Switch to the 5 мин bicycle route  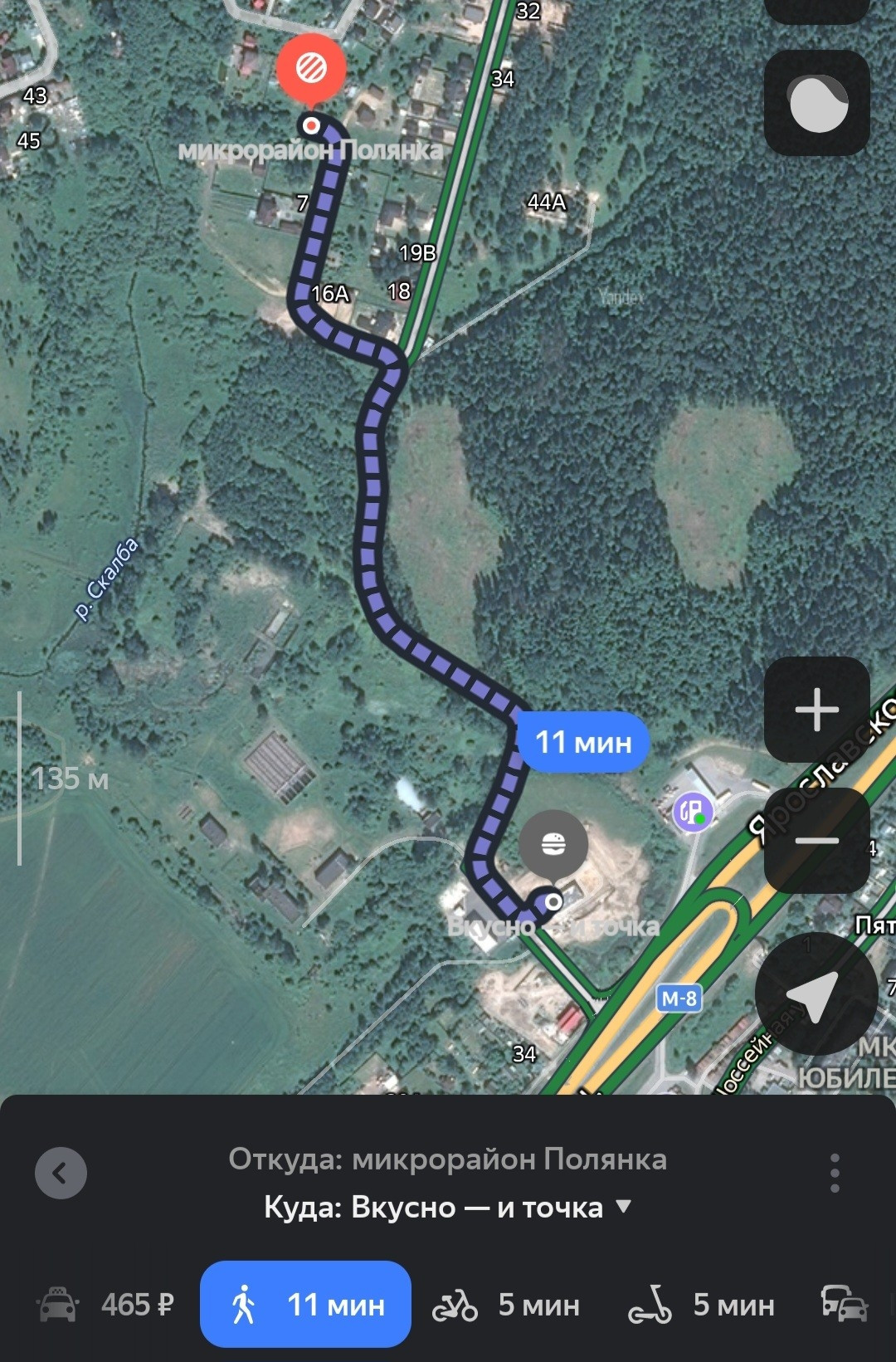coord(506,1304)
